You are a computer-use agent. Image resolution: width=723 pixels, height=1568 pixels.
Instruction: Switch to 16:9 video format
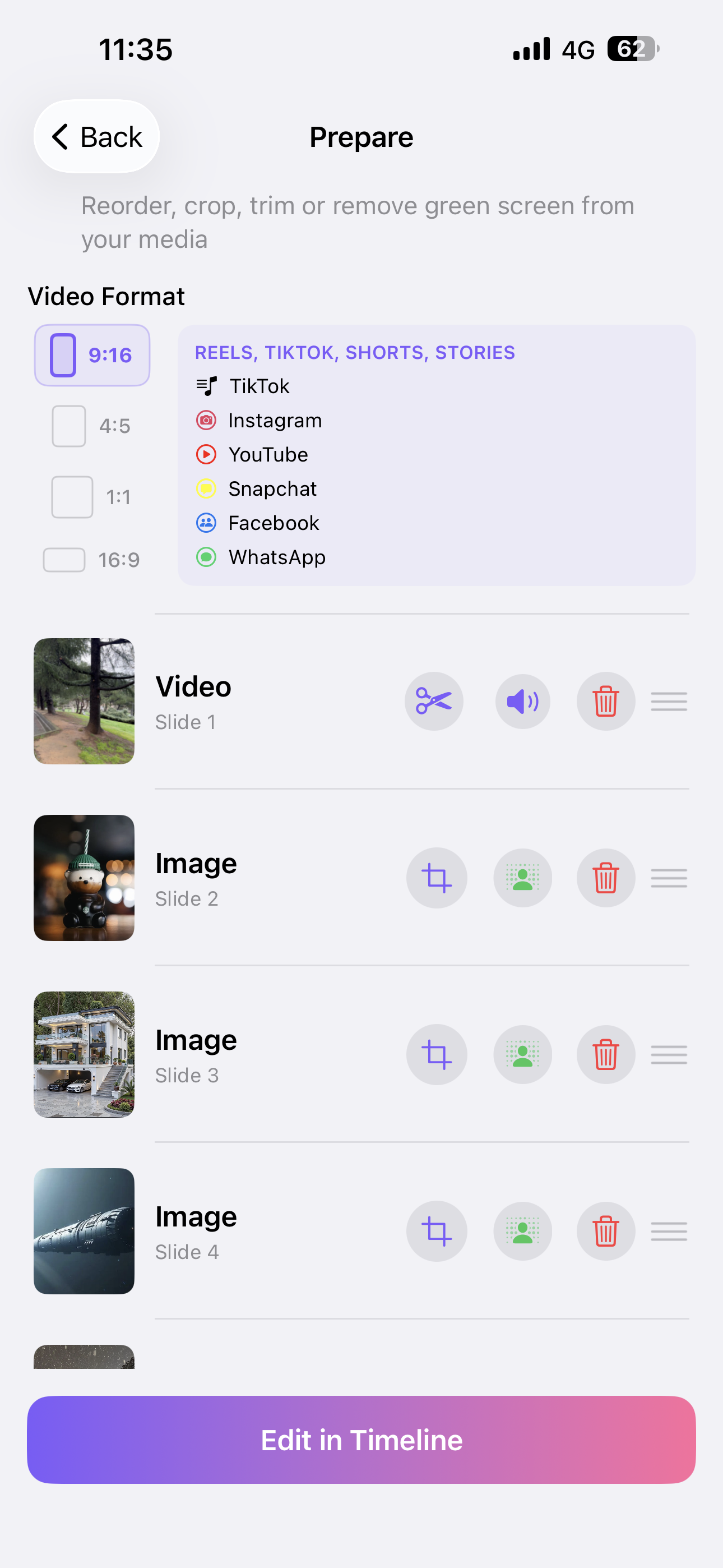[x=91, y=560]
